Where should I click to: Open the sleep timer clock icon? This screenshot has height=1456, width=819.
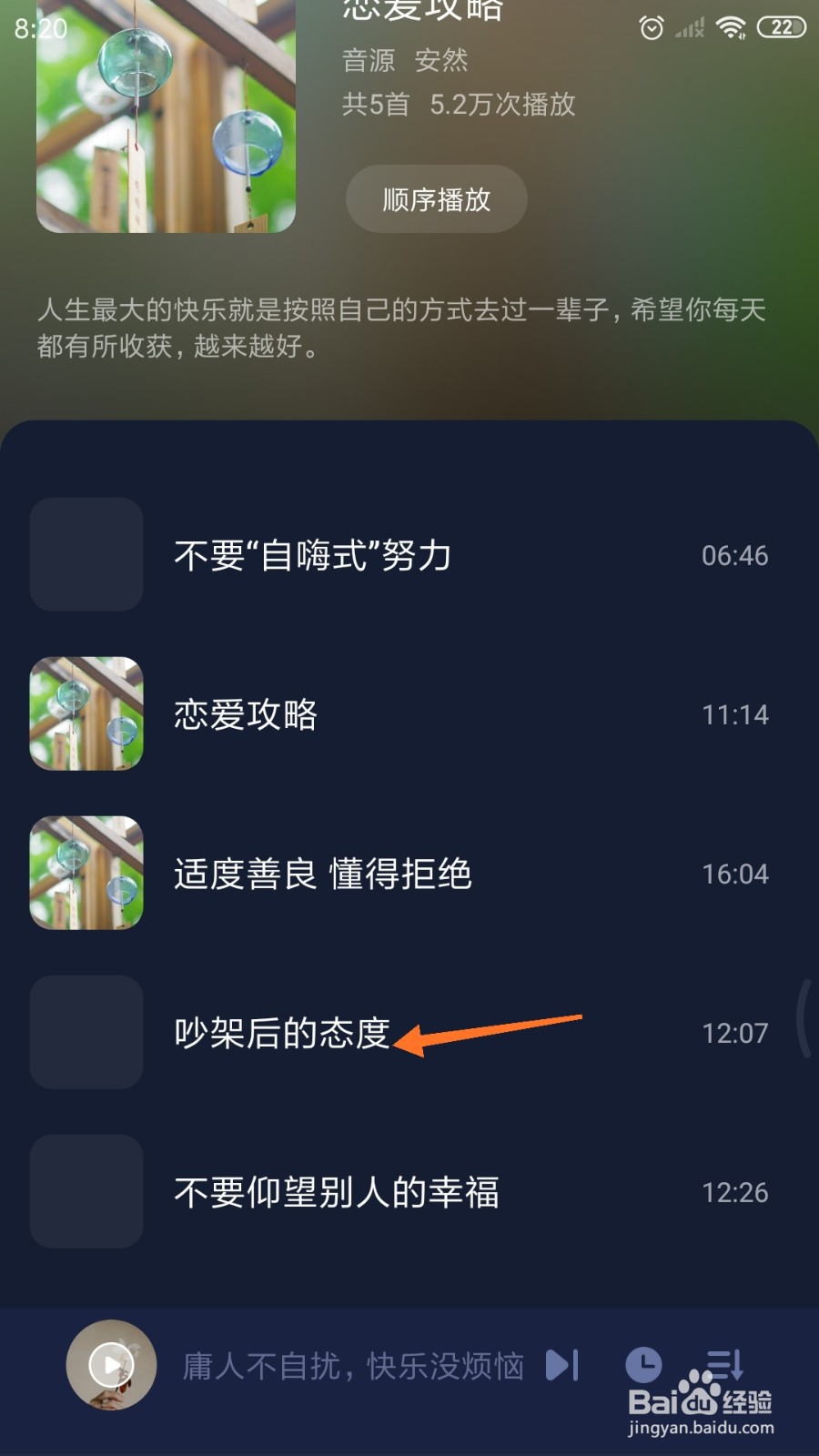coord(645,1365)
